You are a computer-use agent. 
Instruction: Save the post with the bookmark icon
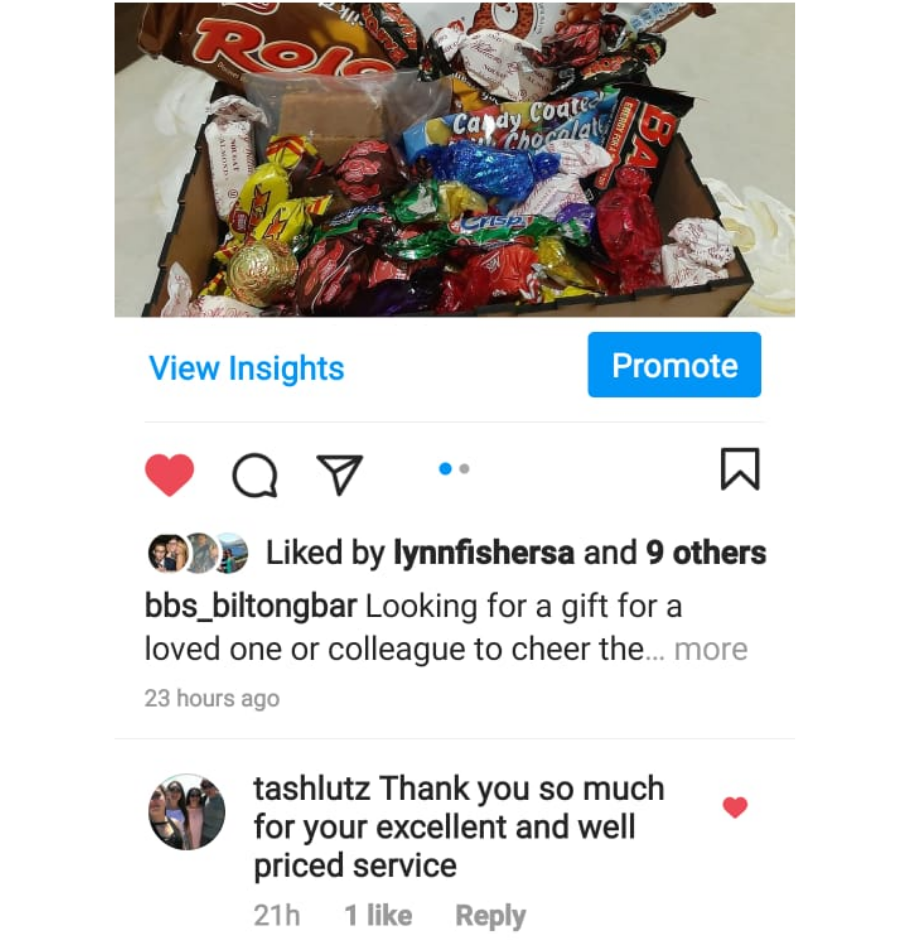coord(740,469)
